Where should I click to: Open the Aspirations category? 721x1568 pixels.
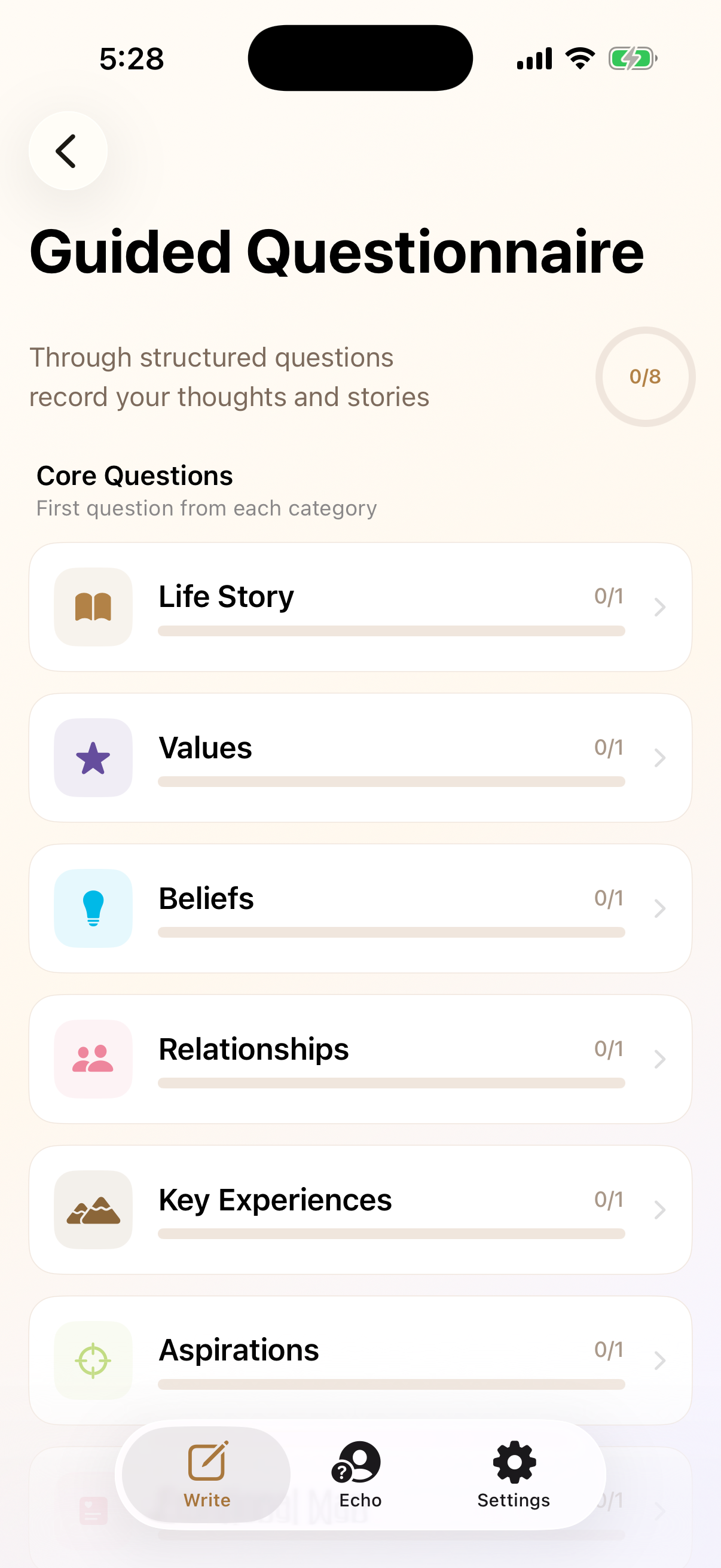[359, 1360]
